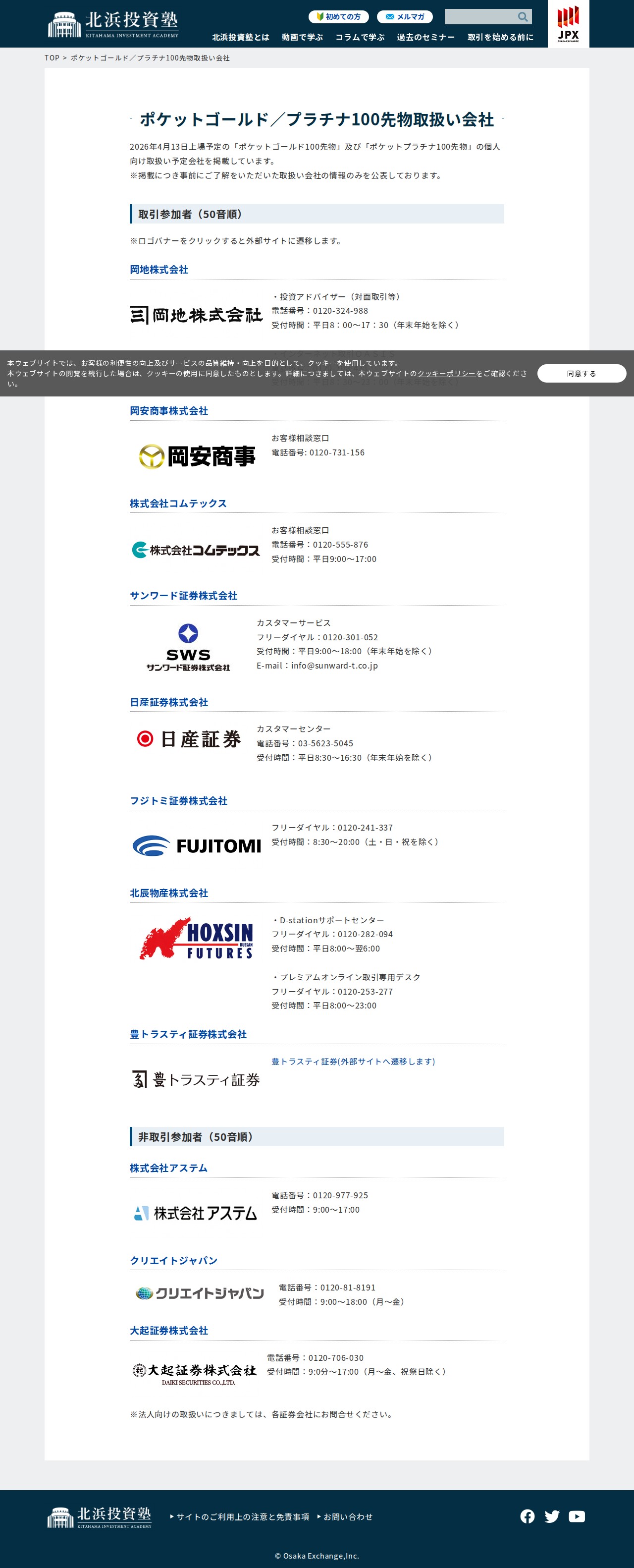Image resolution: width=634 pixels, height=1568 pixels.
Task: Tap the JPX Osaka Exchange logo link
Action: click(x=568, y=23)
